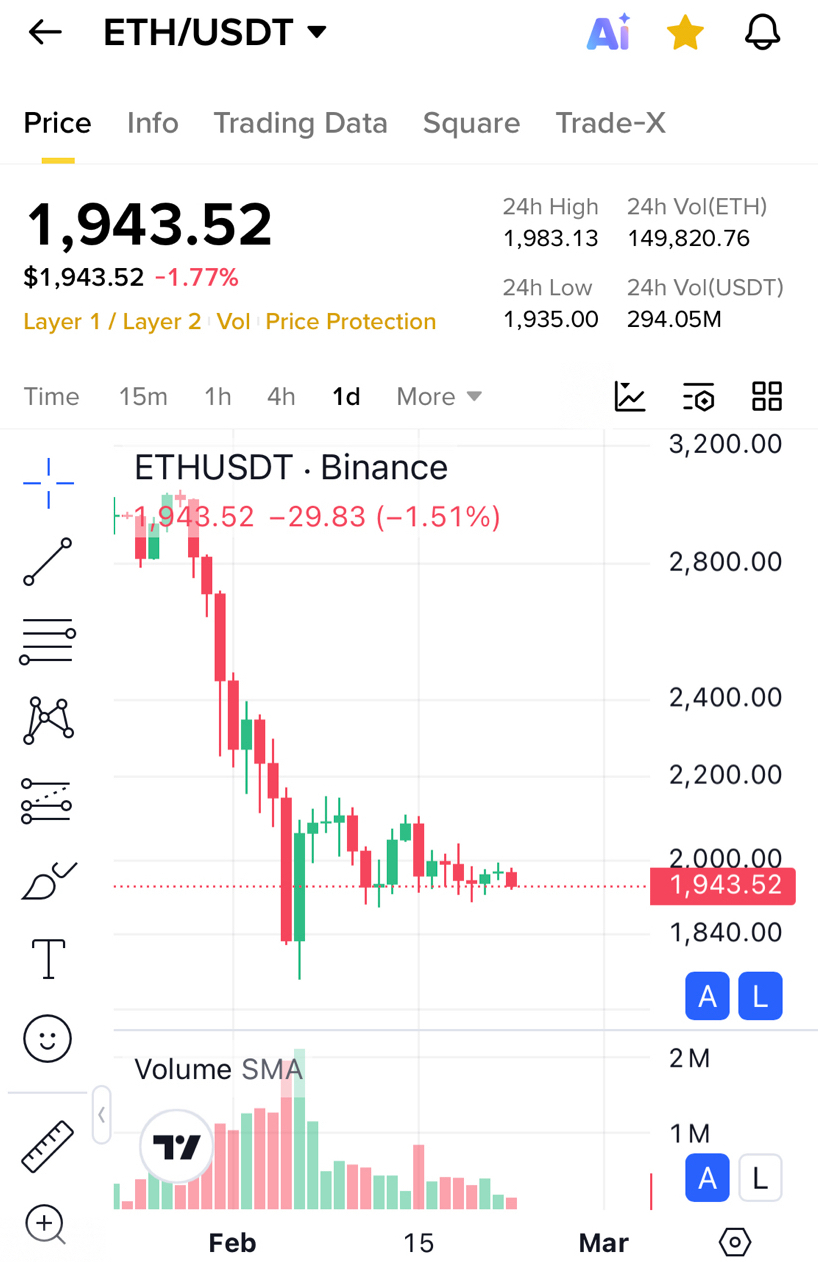Screen dimensions: 818x1262
Task: Select the trend line drawing tool
Action: point(48,562)
